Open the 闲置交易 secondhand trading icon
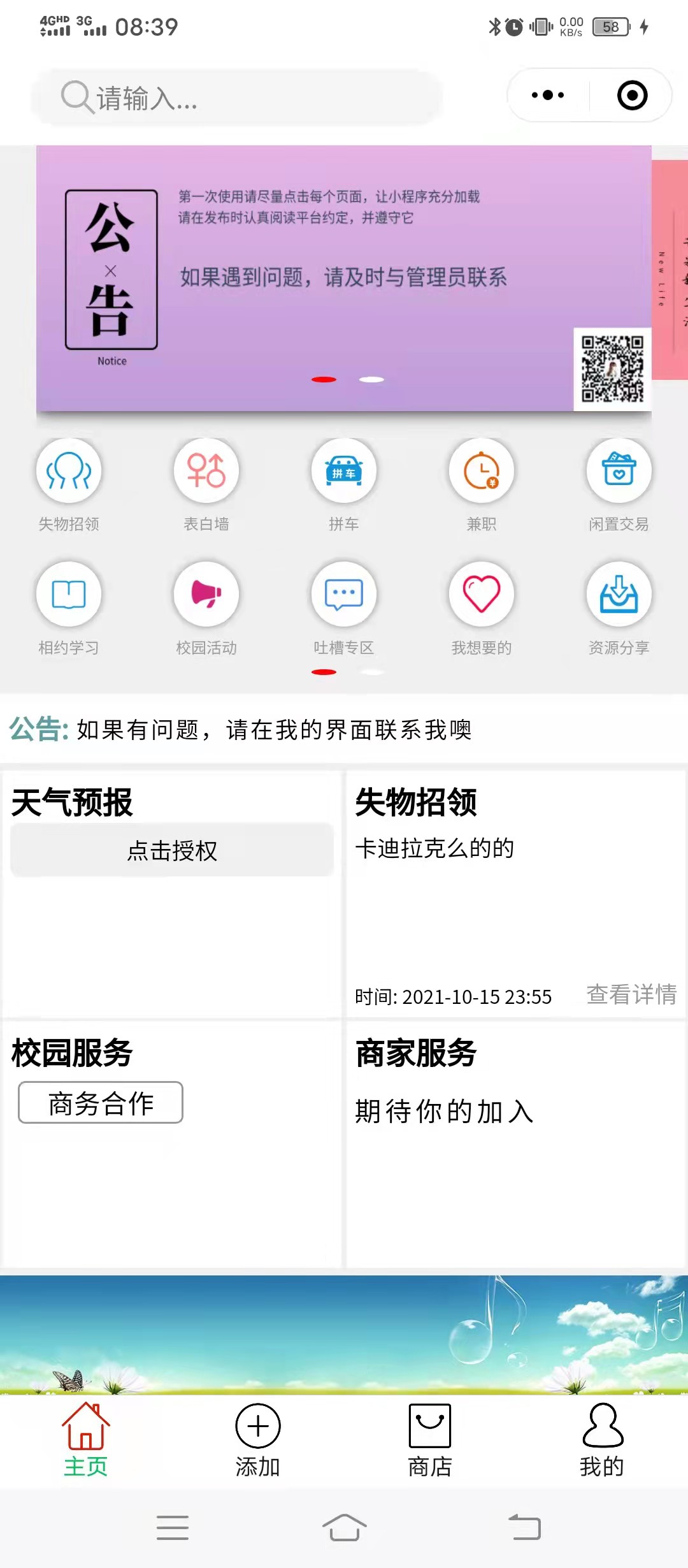This screenshot has width=688, height=1568. click(619, 470)
